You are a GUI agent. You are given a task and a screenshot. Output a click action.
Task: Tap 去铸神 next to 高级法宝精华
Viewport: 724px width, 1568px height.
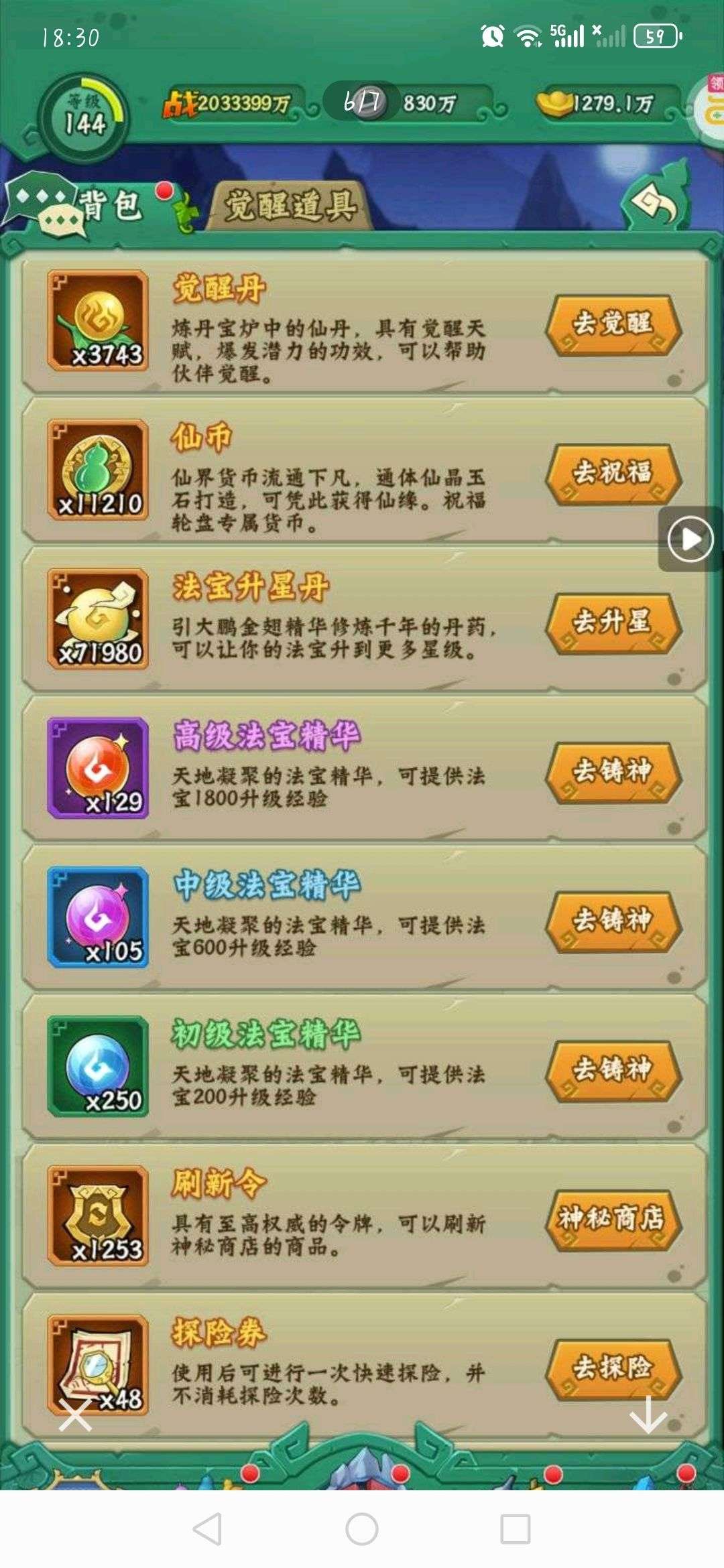coord(613,772)
